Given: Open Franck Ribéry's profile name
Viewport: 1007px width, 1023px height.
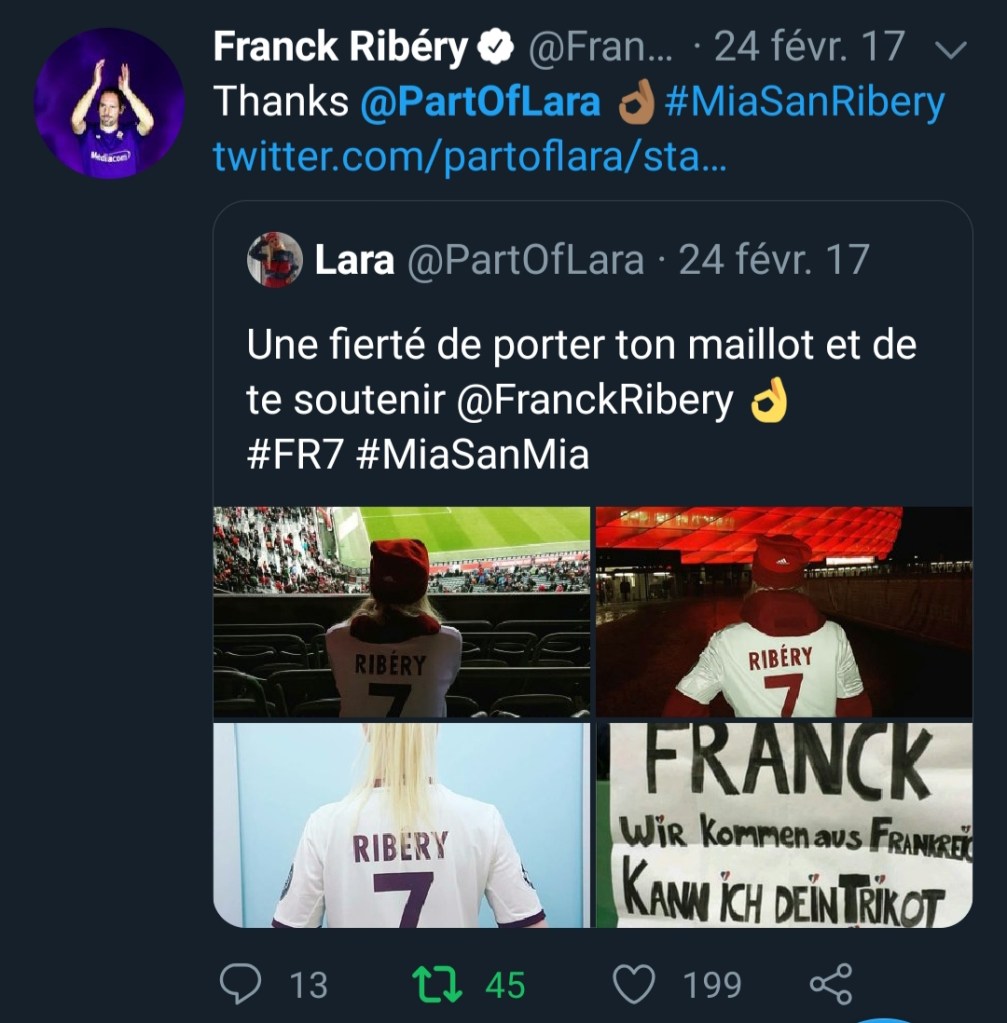Looking at the screenshot, I should point(339,47).
